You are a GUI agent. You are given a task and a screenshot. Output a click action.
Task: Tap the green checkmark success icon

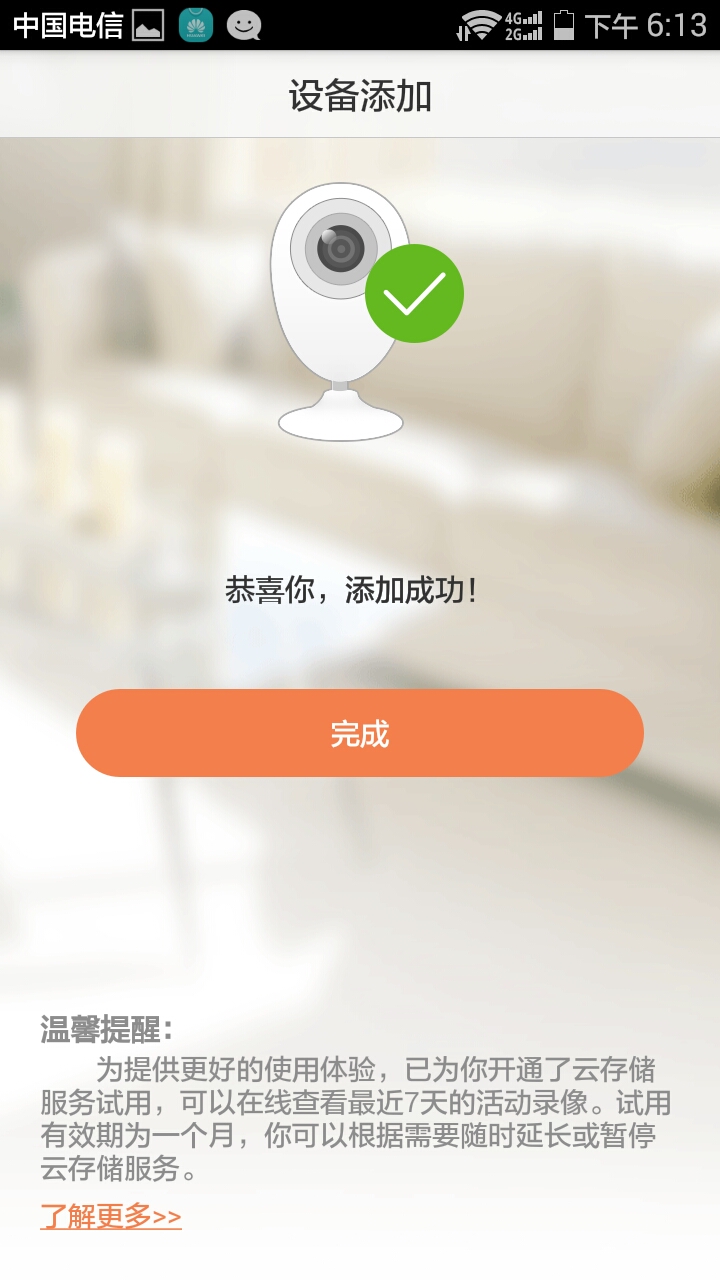(416, 292)
